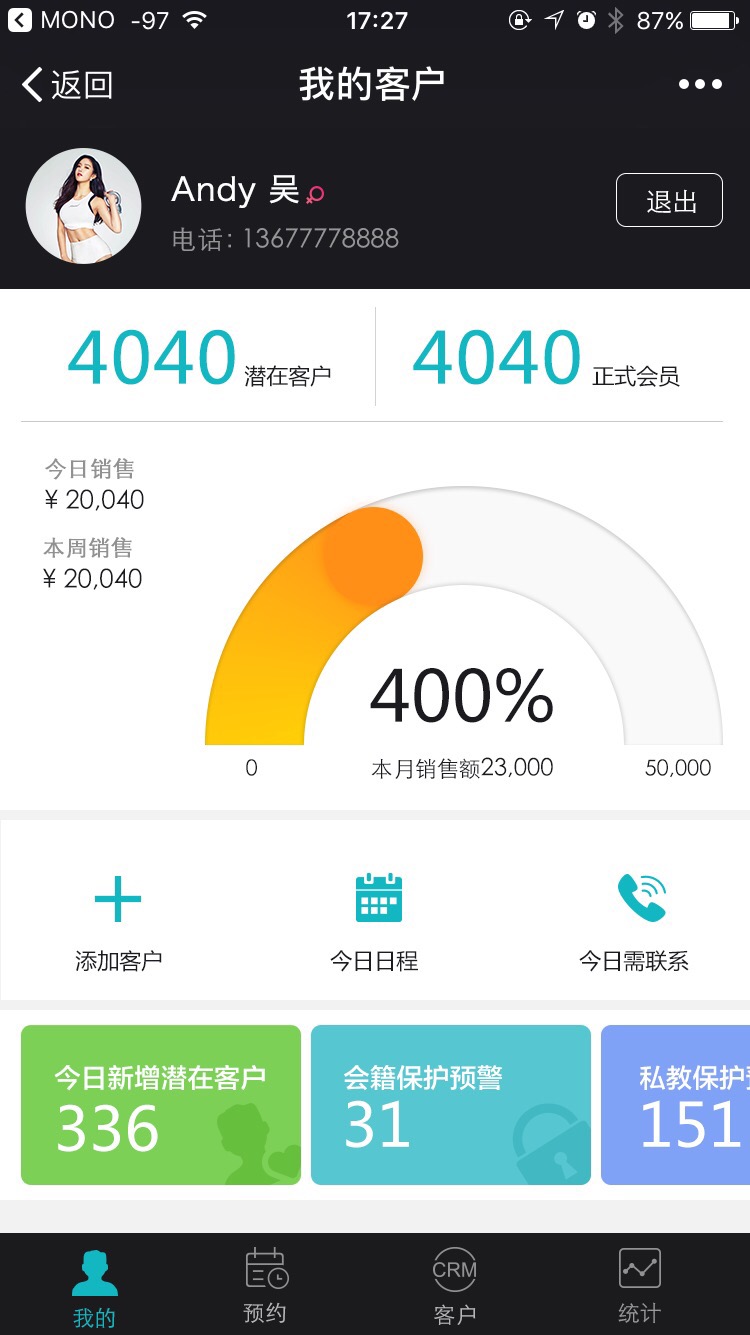Viewport: 750px width, 1335px height.
Task: Switch to the 统计 tab
Action: (x=639, y=1285)
